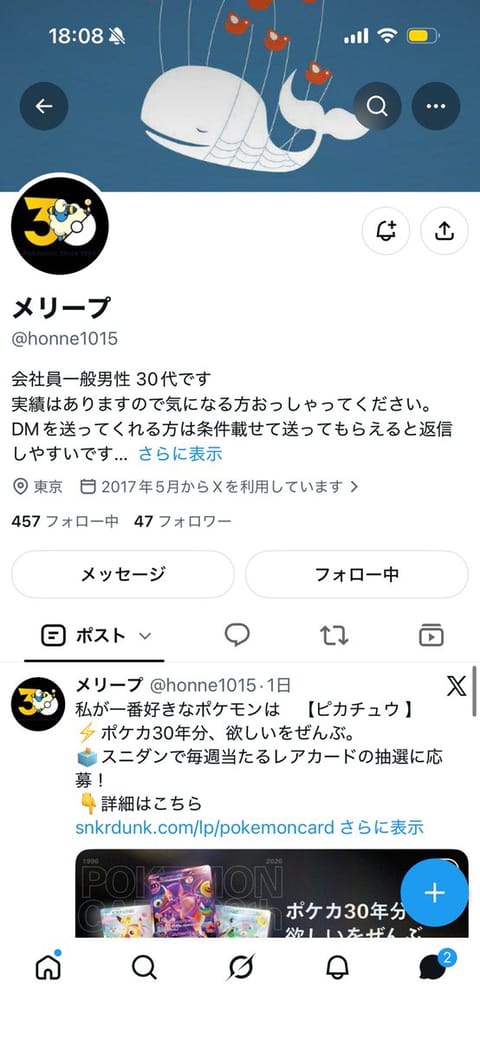Image resolution: width=480 pixels, height=1039 pixels.
Task: View the 47 フォロワー list
Action: pyautogui.click(x=183, y=521)
